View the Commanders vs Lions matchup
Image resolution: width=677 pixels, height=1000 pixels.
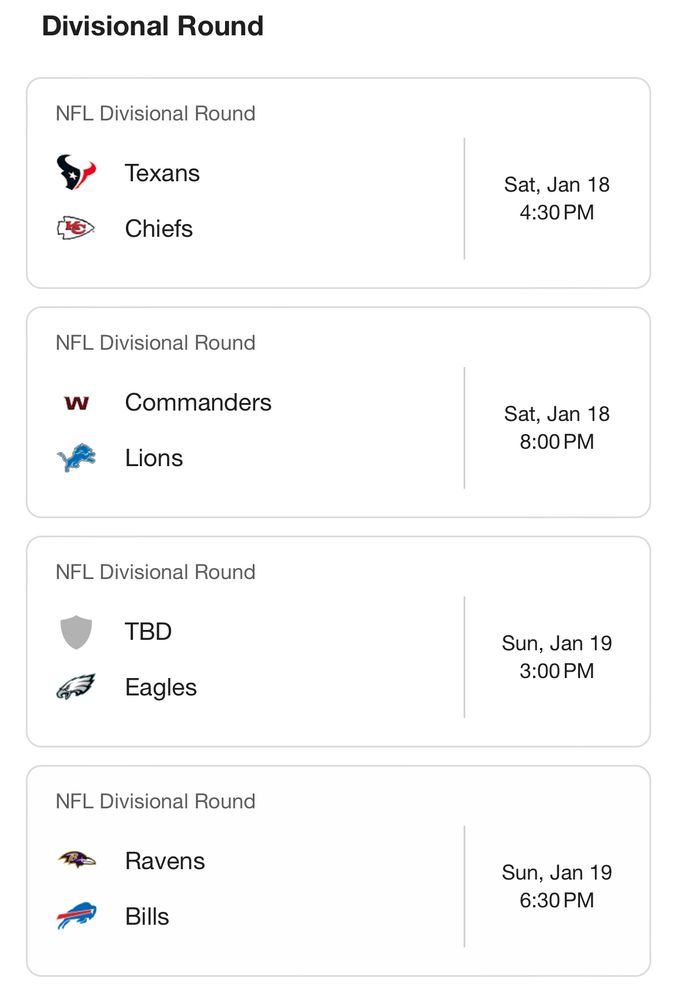(338, 412)
